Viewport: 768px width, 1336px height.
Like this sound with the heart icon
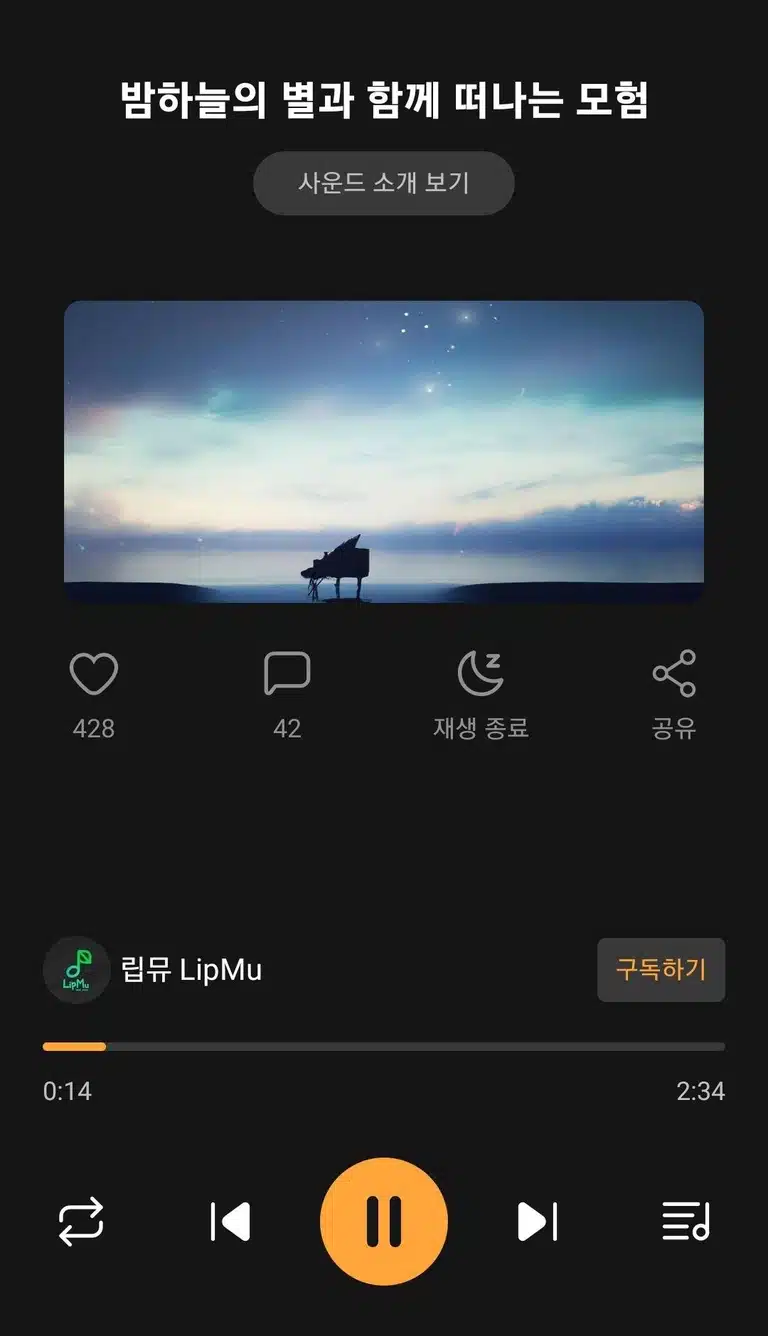pos(94,675)
